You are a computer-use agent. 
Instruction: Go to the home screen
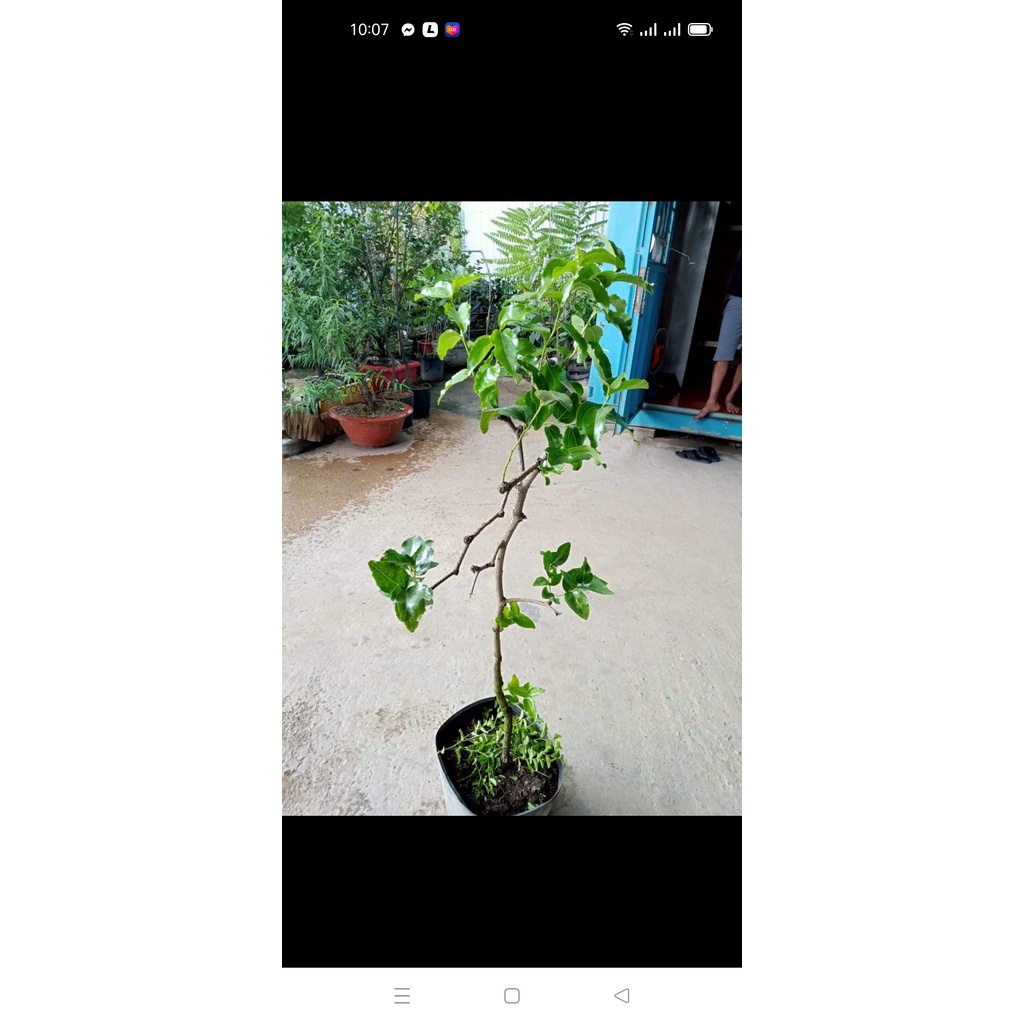[512, 995]
